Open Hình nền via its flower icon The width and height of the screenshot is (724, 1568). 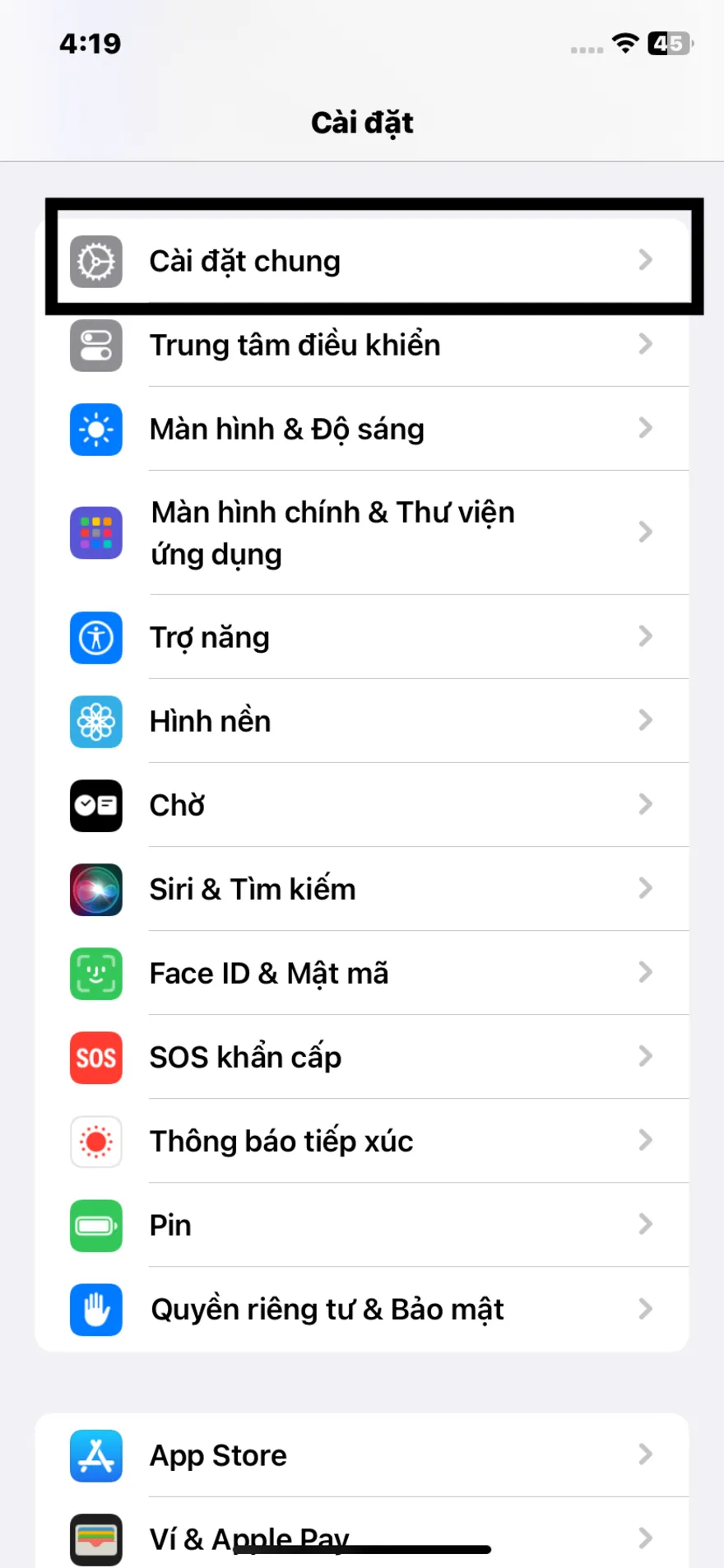tap(95, 721)
